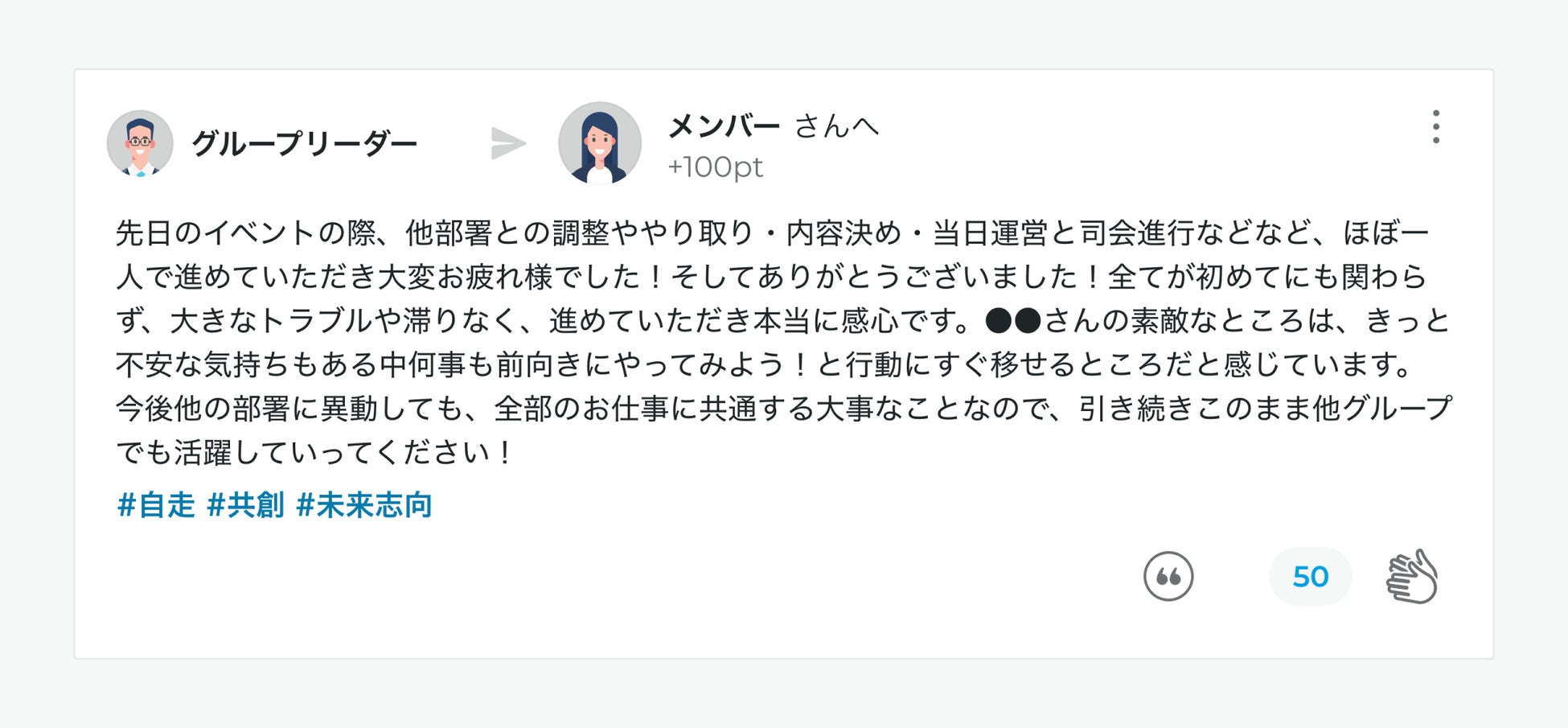Open the #自走 hashtag
This screenshot has height=728, width=1568.
coord(156,505)
